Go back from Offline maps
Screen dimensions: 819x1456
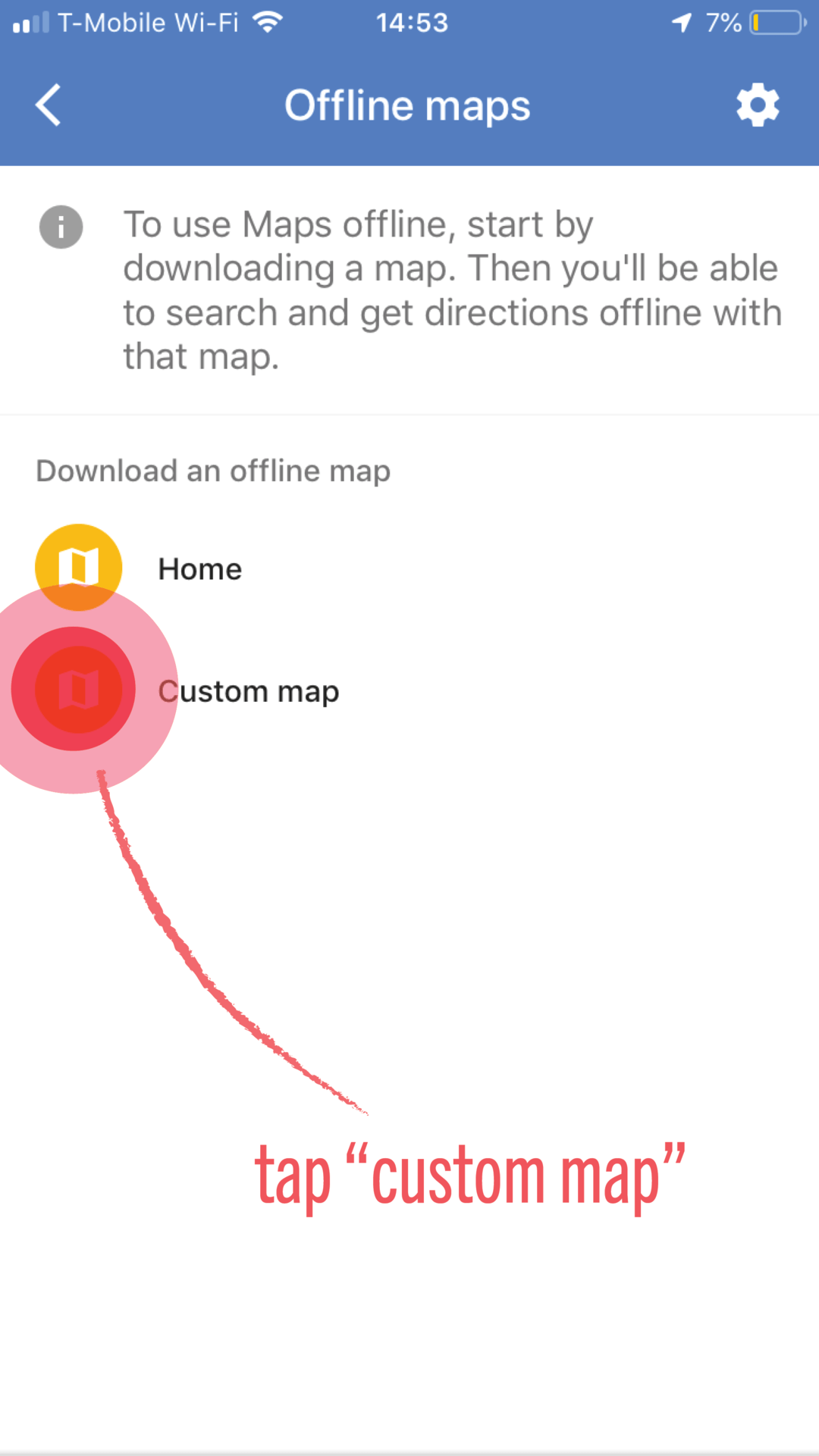pos(48,105)
